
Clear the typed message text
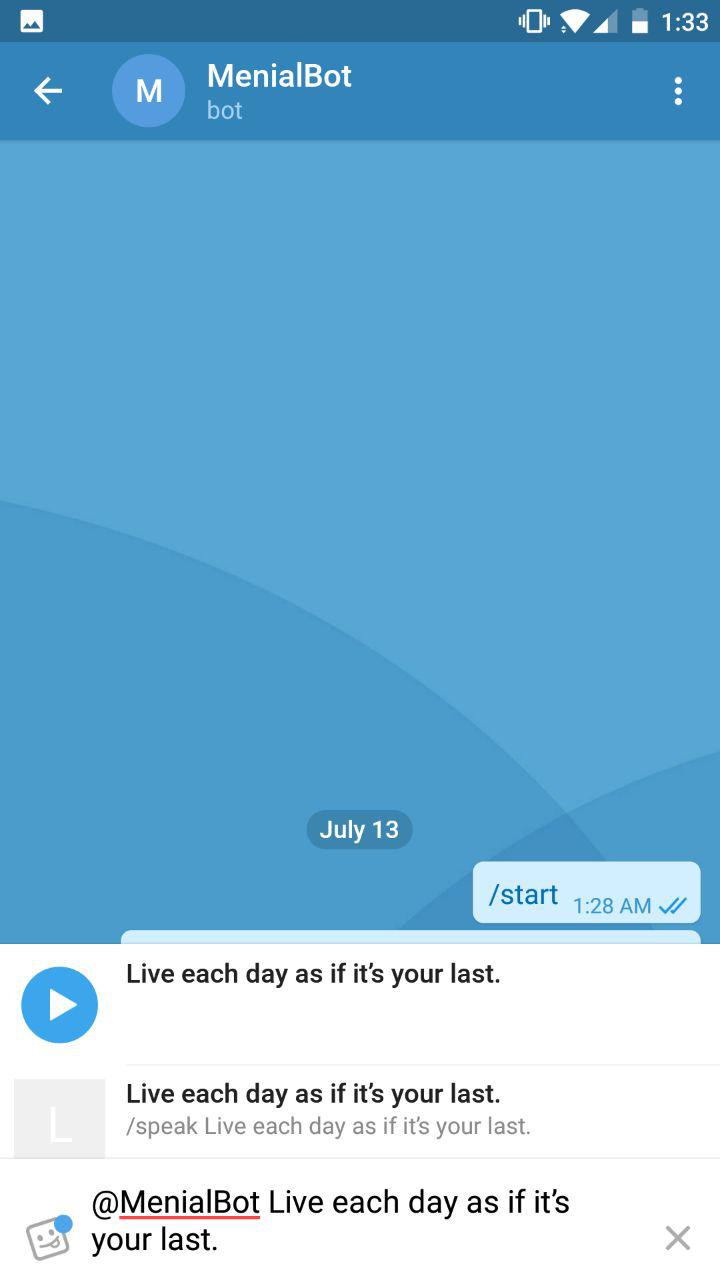point(677,1238)
